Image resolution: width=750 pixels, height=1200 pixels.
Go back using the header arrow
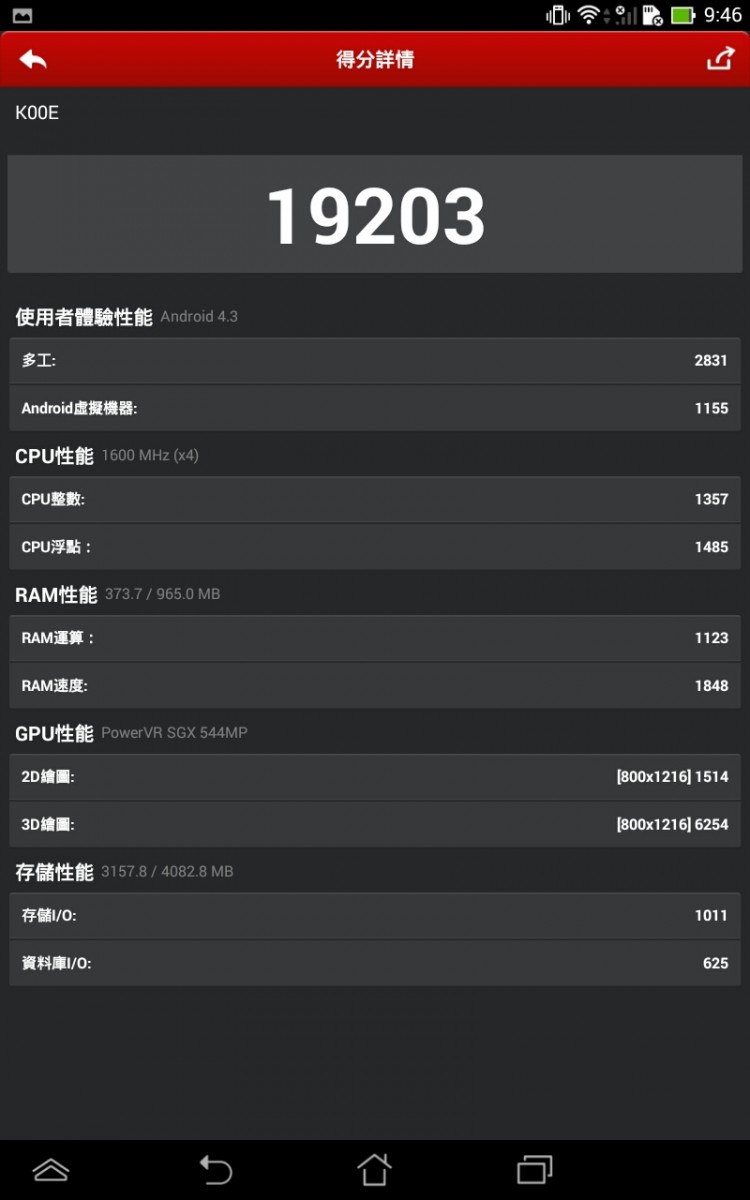33,60
